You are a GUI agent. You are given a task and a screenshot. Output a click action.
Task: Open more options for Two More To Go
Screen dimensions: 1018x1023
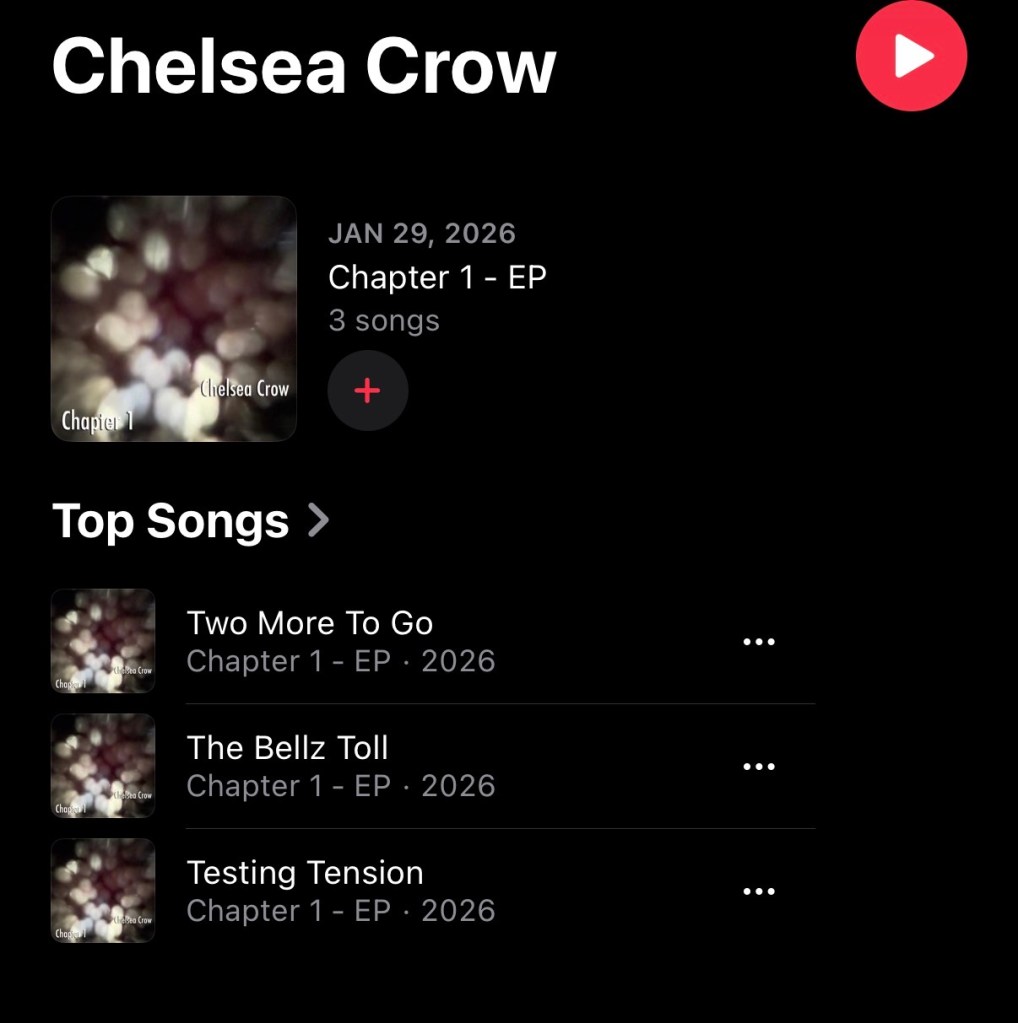click(759, 642)
